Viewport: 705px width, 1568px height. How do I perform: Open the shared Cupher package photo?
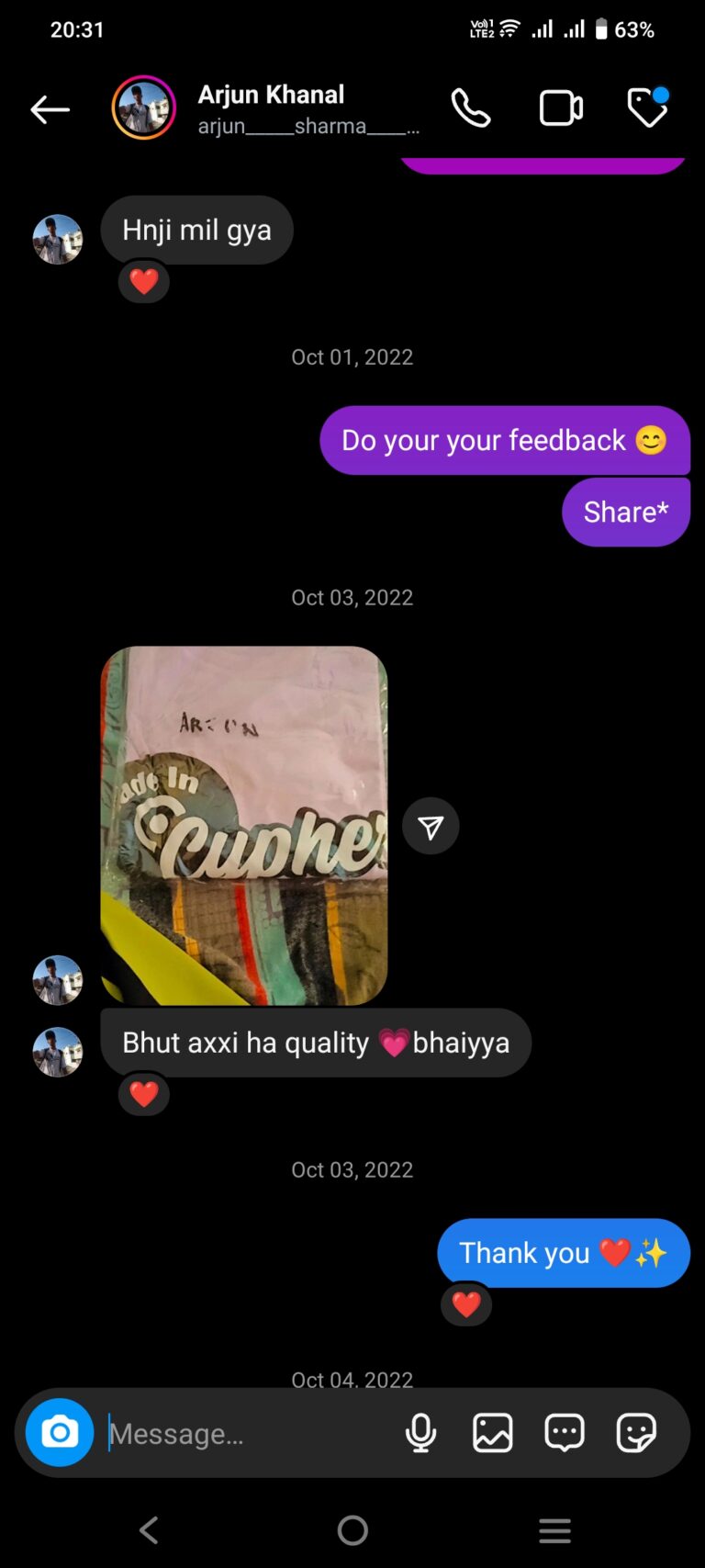[243, 825]
